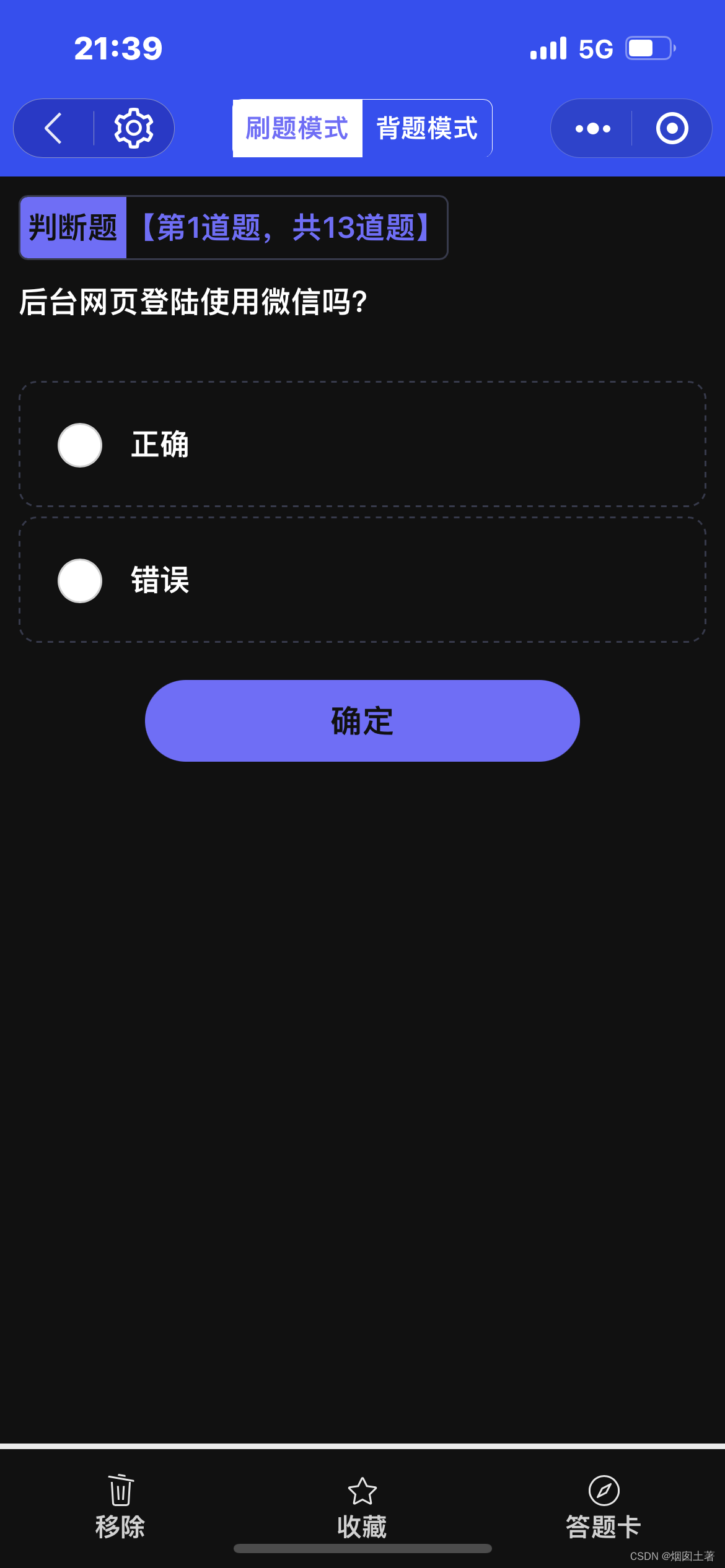Switch to 背题模式 tab

coord(427,128)
